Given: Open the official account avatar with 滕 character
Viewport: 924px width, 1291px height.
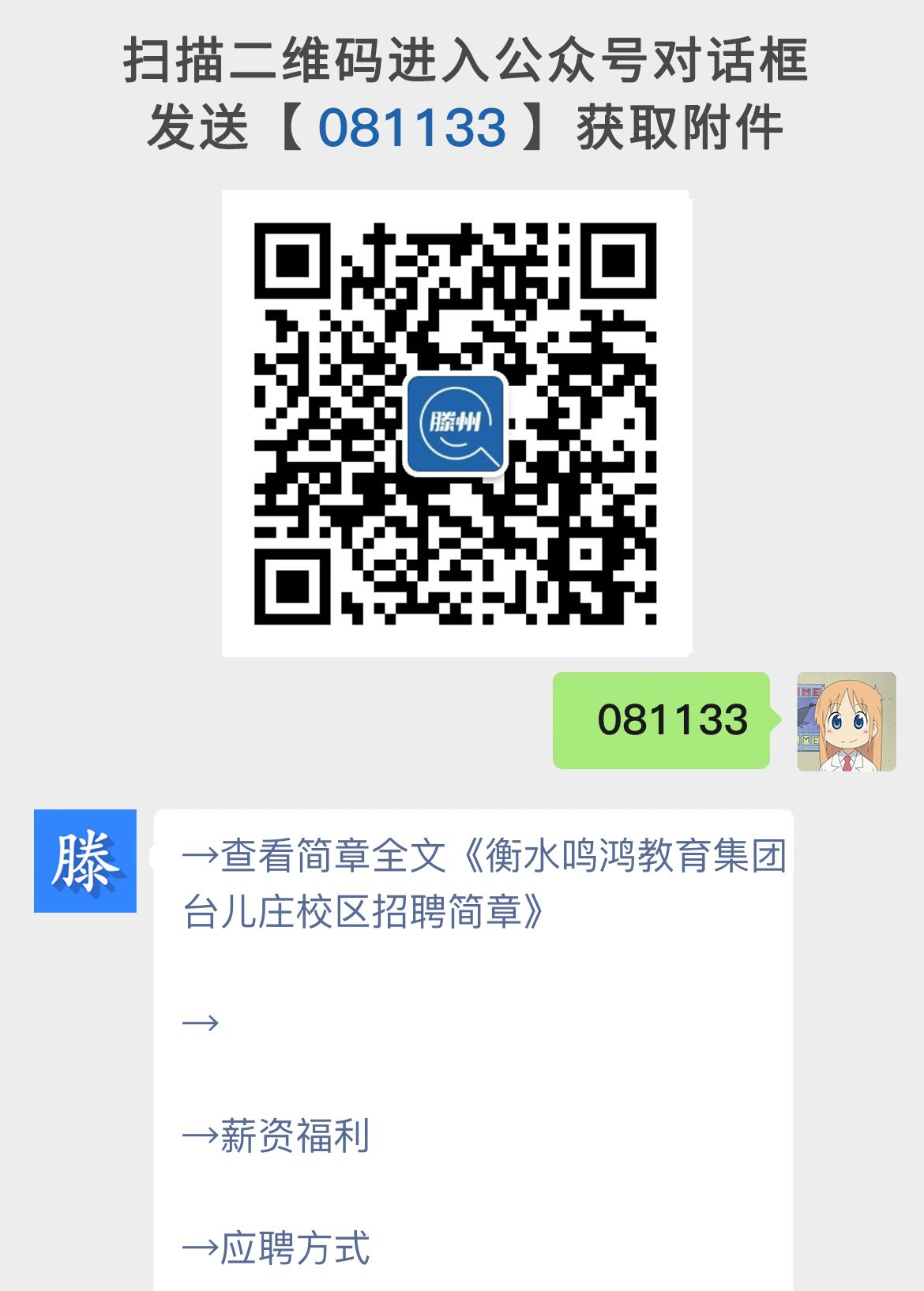Looking at the screenshot, I should pos(87,861).
